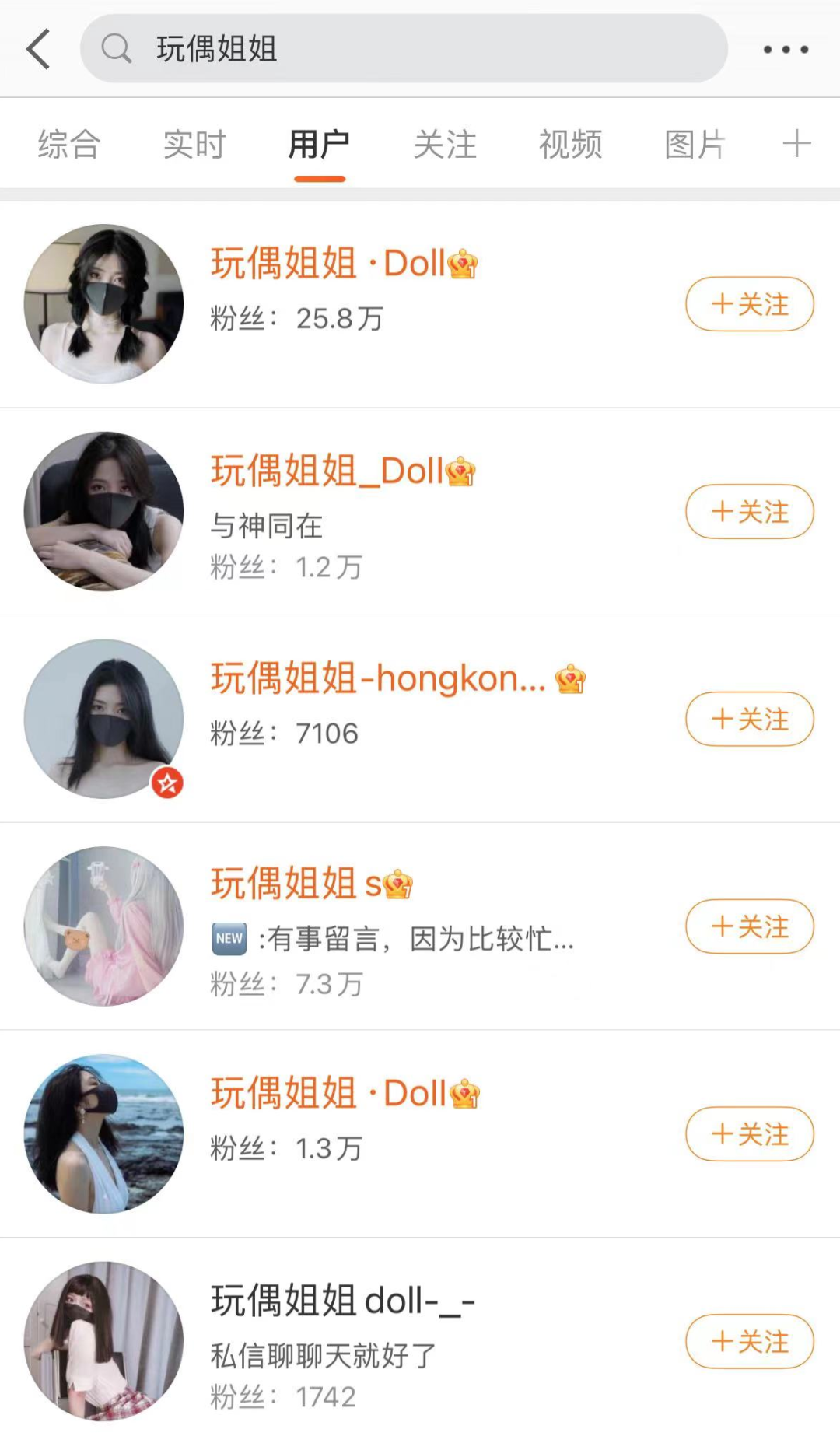Follow 玩偶姐姐 doll-_- account
Screen dimensions: 840x1443
pyautogui.click(x=749, y=1341)
